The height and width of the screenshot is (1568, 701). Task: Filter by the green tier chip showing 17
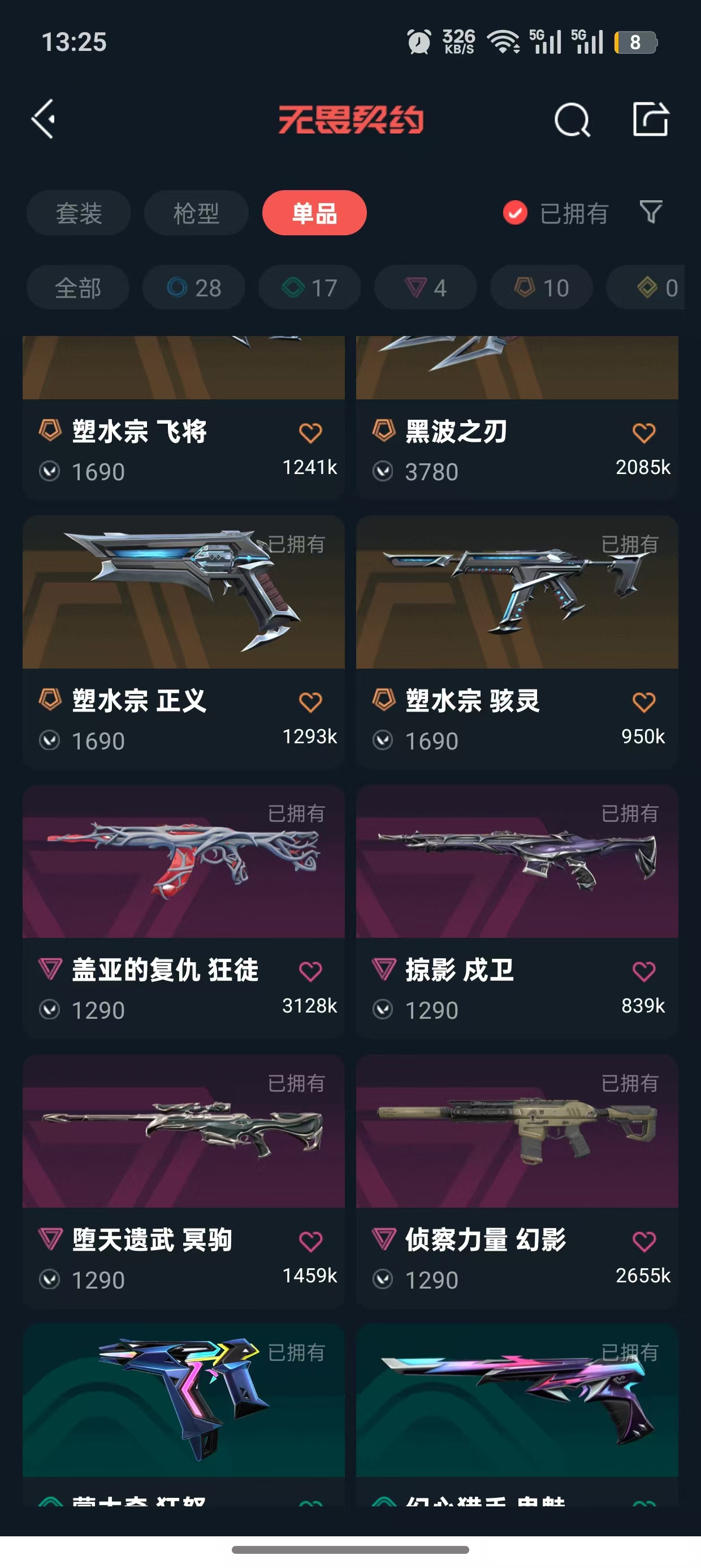[310, 287]
